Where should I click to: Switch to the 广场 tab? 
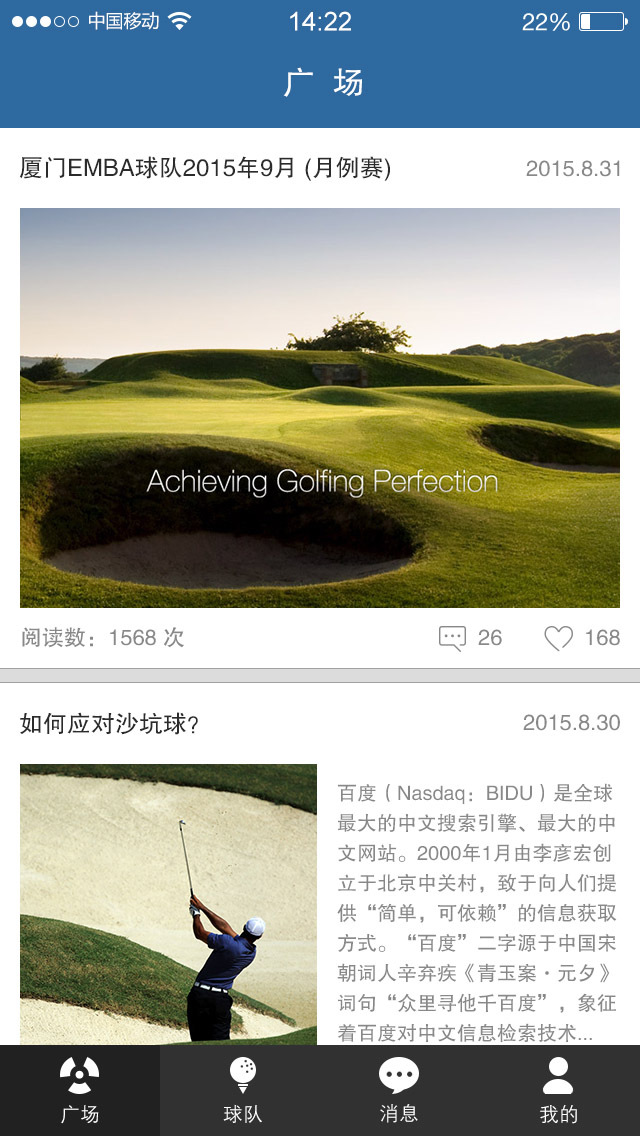(x=80, y=1090)
